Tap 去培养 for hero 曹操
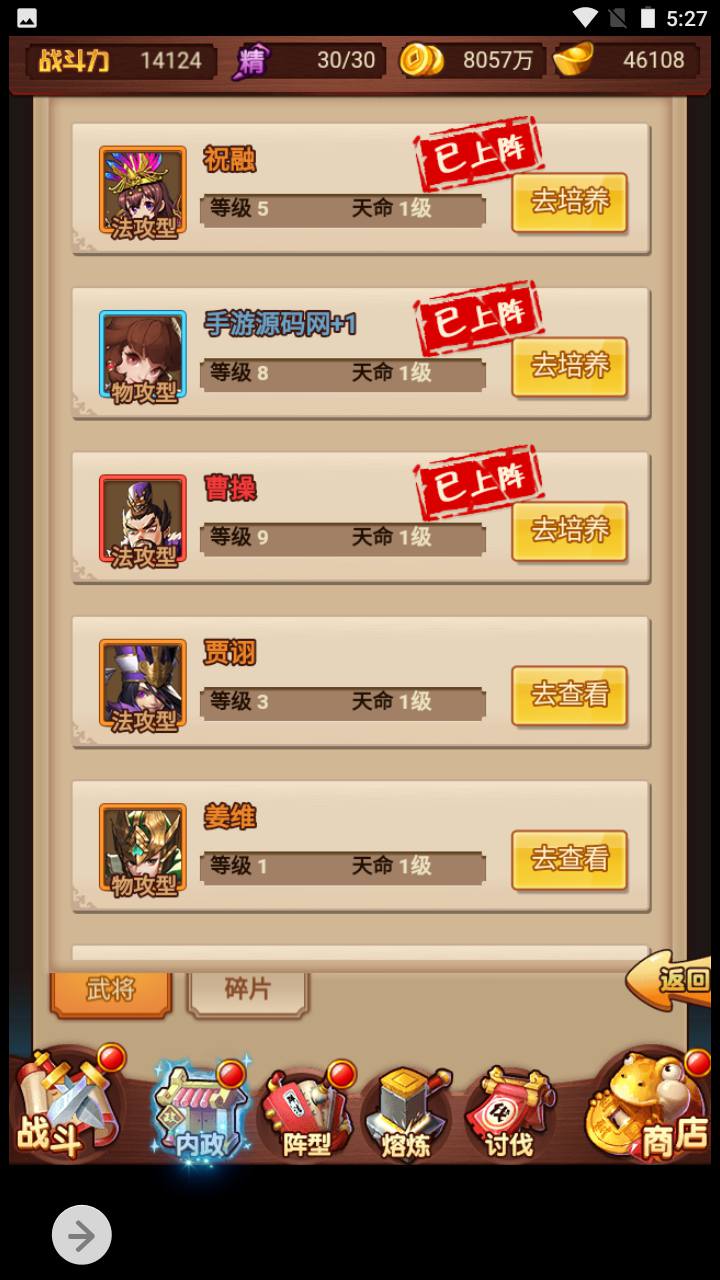This screenshot has height=1280, width=720. point(569,531)
